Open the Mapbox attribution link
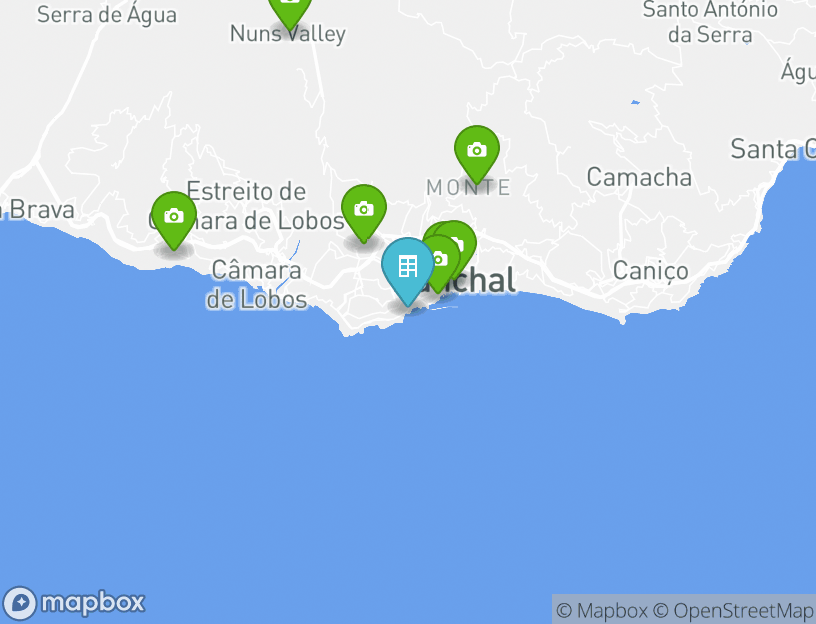816x624 pixels. (602, 610)
